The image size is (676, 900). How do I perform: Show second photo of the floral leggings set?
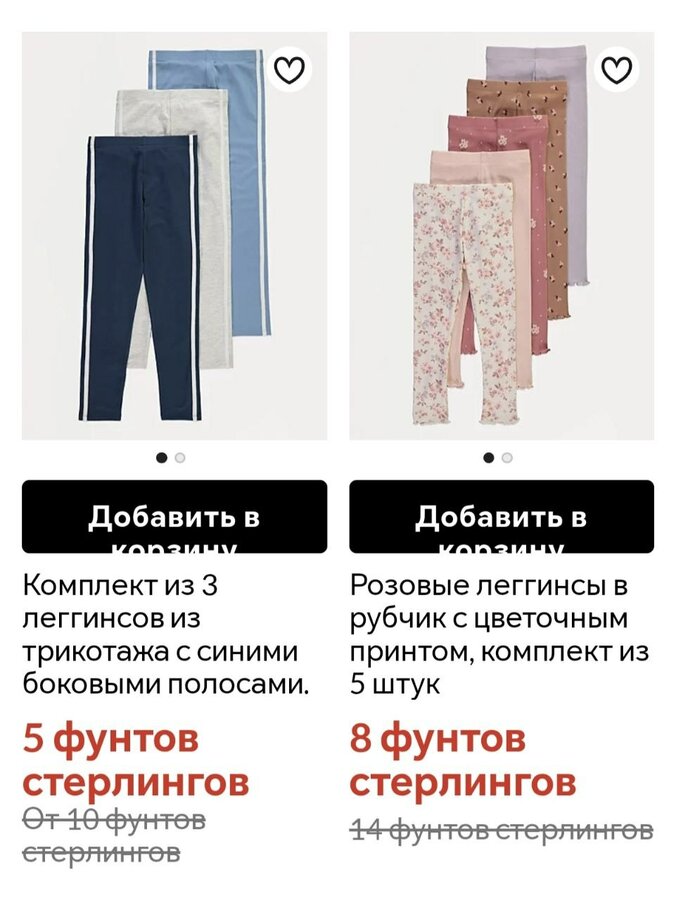[507, 458]
